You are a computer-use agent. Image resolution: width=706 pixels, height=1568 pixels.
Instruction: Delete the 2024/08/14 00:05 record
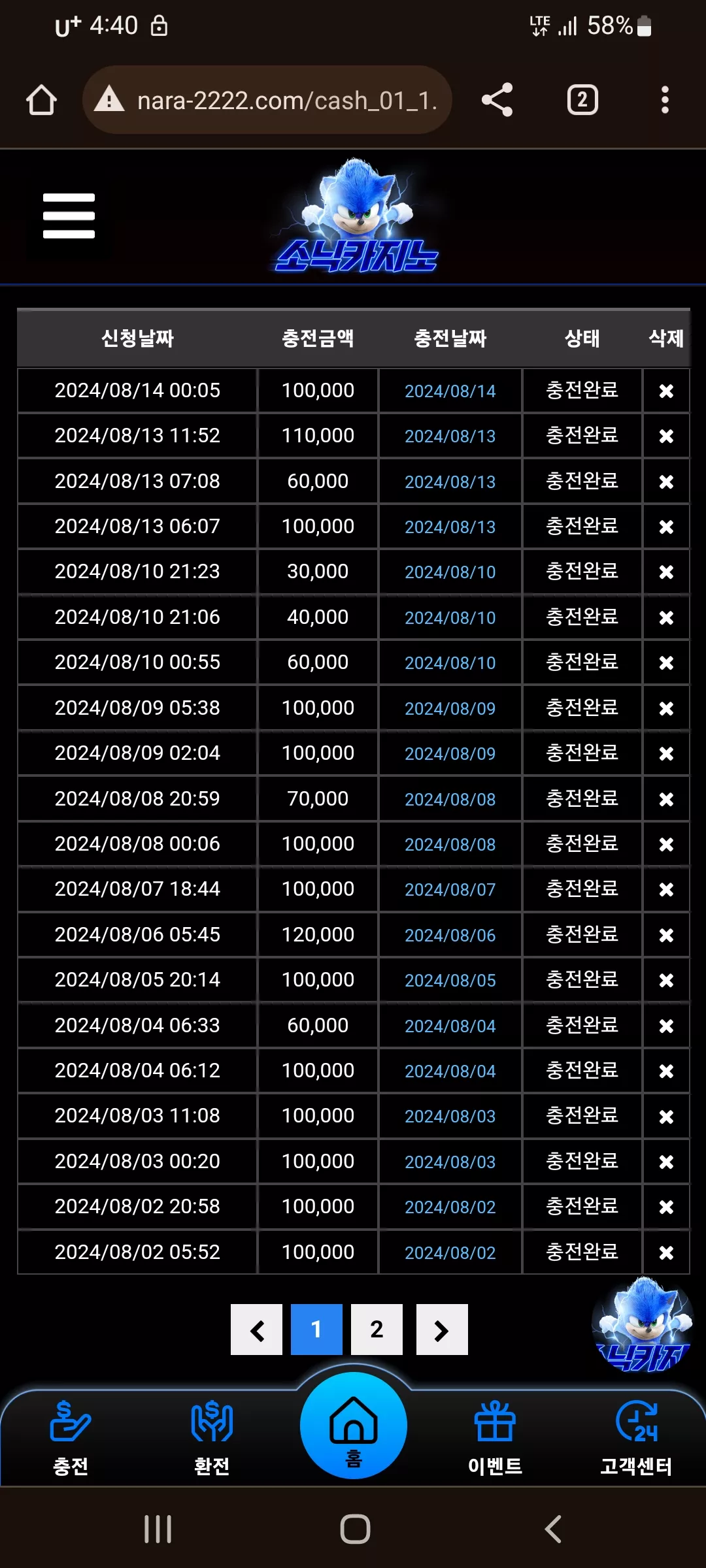pyautogui.click(x=666, y=391)
